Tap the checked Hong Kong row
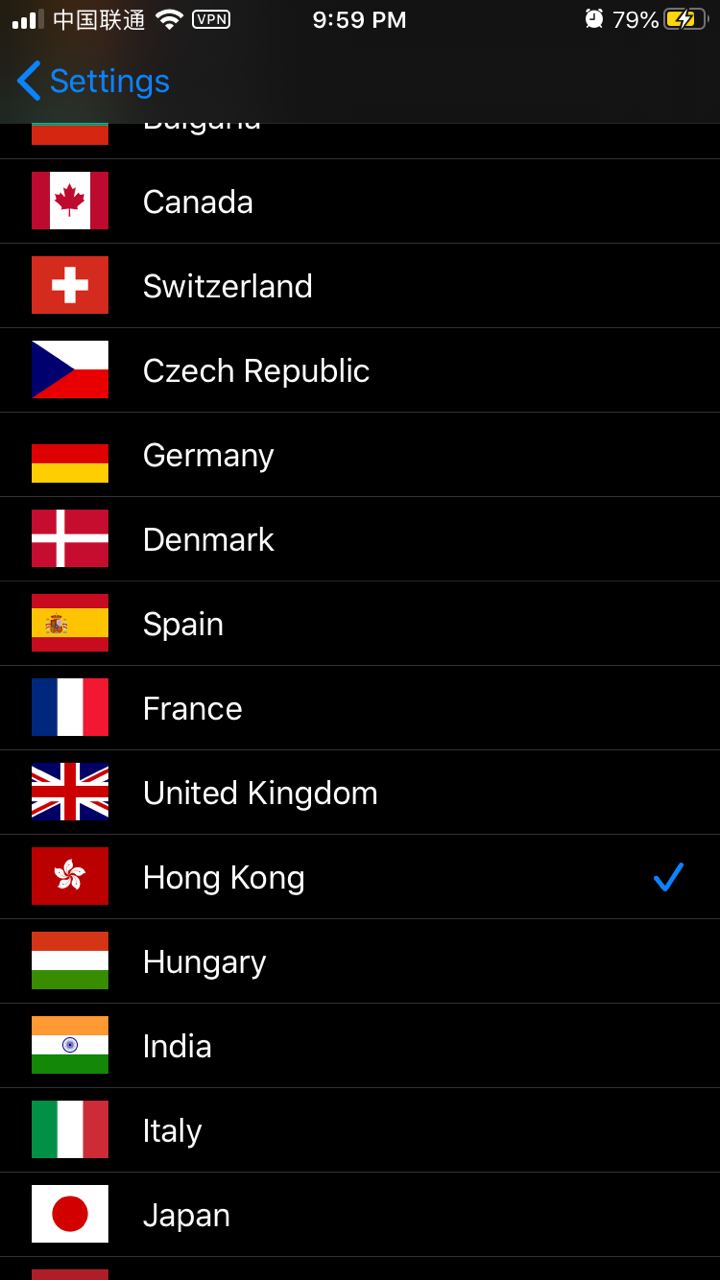The height and width of the screenshot is (1280, 720). pyautogui.click(x=360, y=877)
